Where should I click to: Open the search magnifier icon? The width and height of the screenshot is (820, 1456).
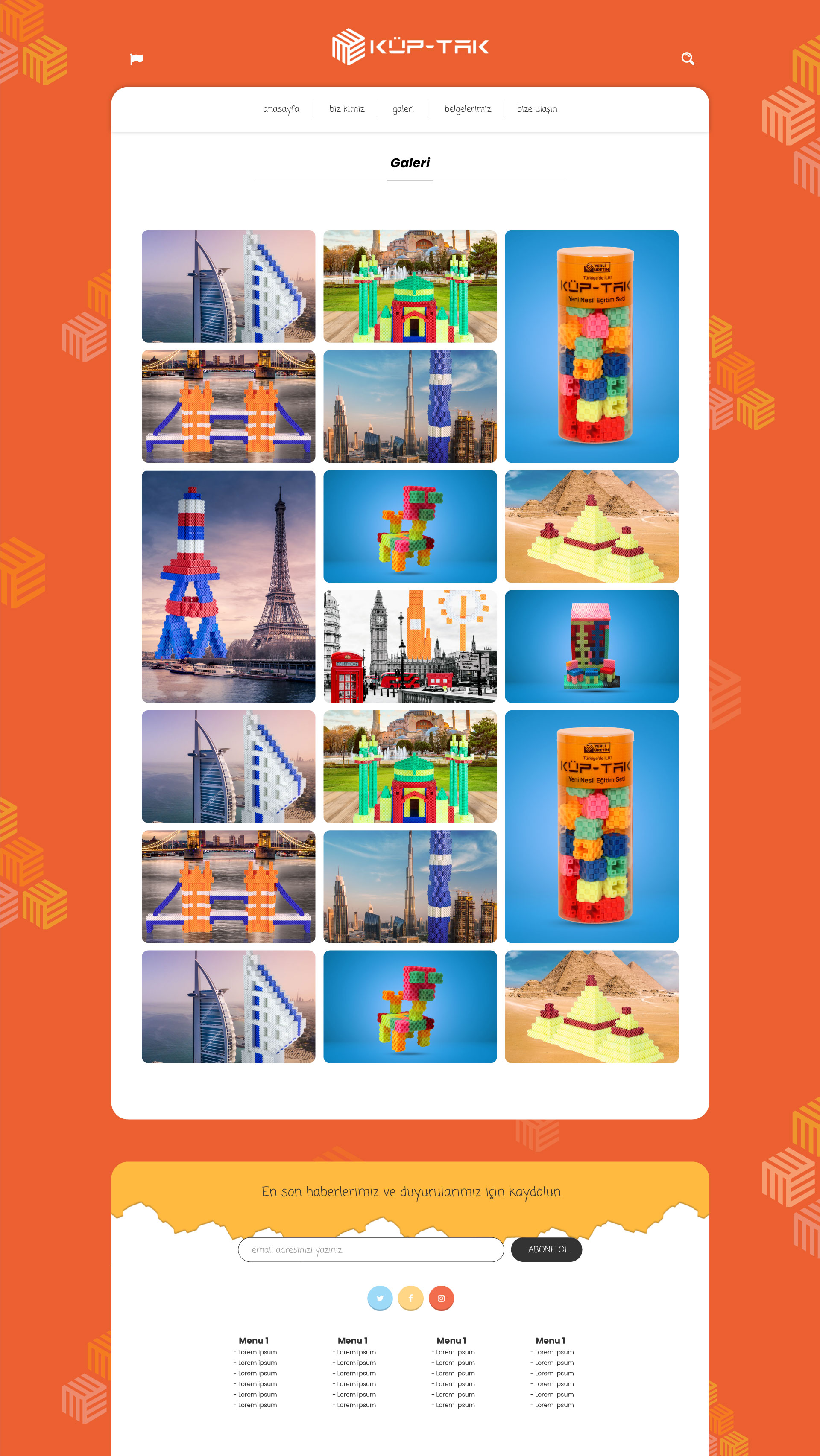[687, 59]
